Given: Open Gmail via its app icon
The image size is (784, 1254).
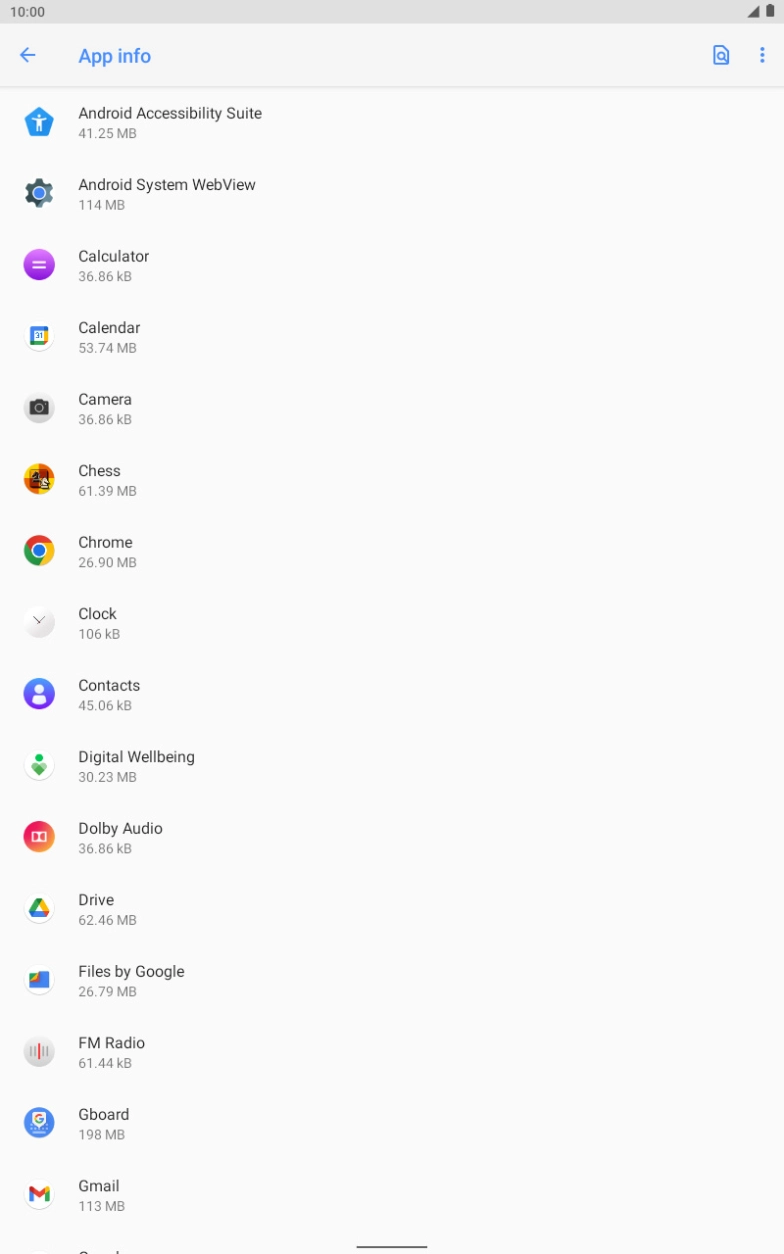Looking at the screenshot, I should [x=38, y=1194].
